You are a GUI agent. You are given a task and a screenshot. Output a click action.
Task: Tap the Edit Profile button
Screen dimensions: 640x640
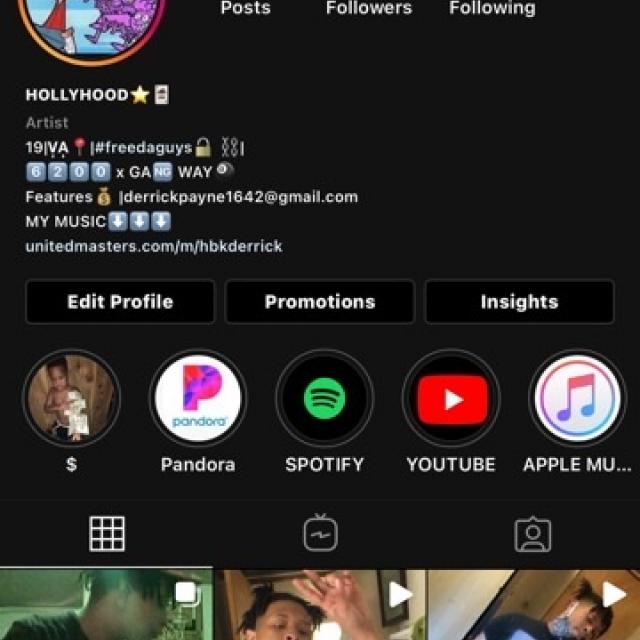coord(120,302)
